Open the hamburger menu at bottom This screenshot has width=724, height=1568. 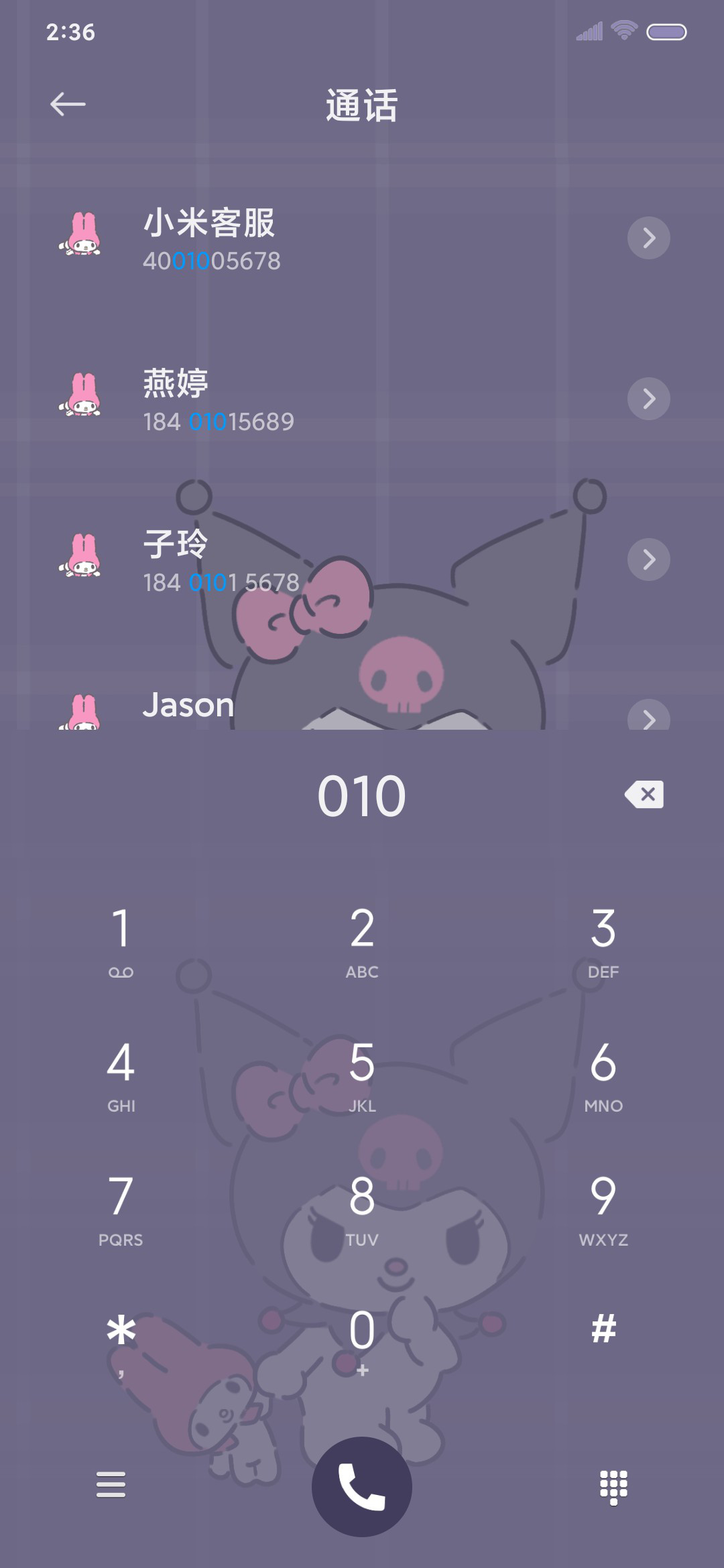click(111, 1485)
